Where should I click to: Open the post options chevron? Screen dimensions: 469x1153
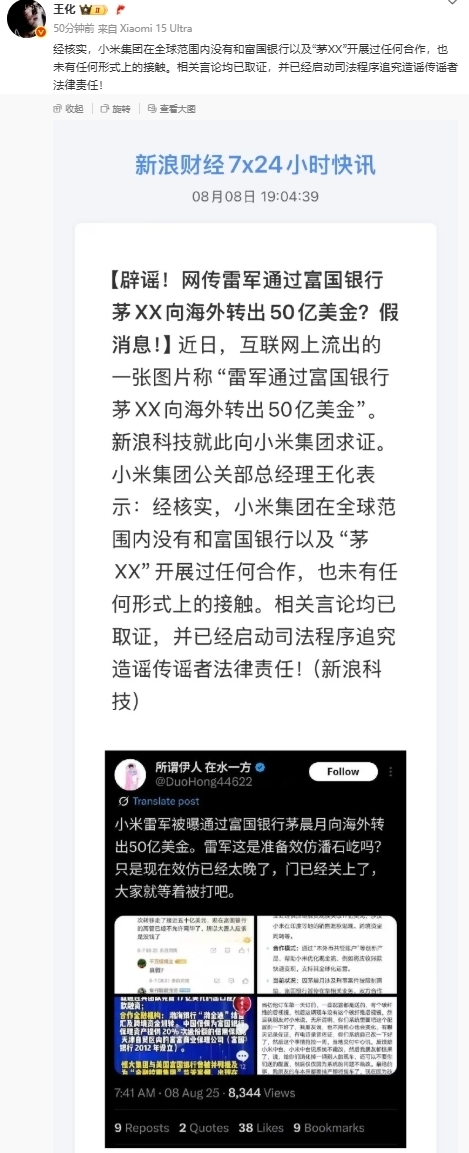[453, 3]
